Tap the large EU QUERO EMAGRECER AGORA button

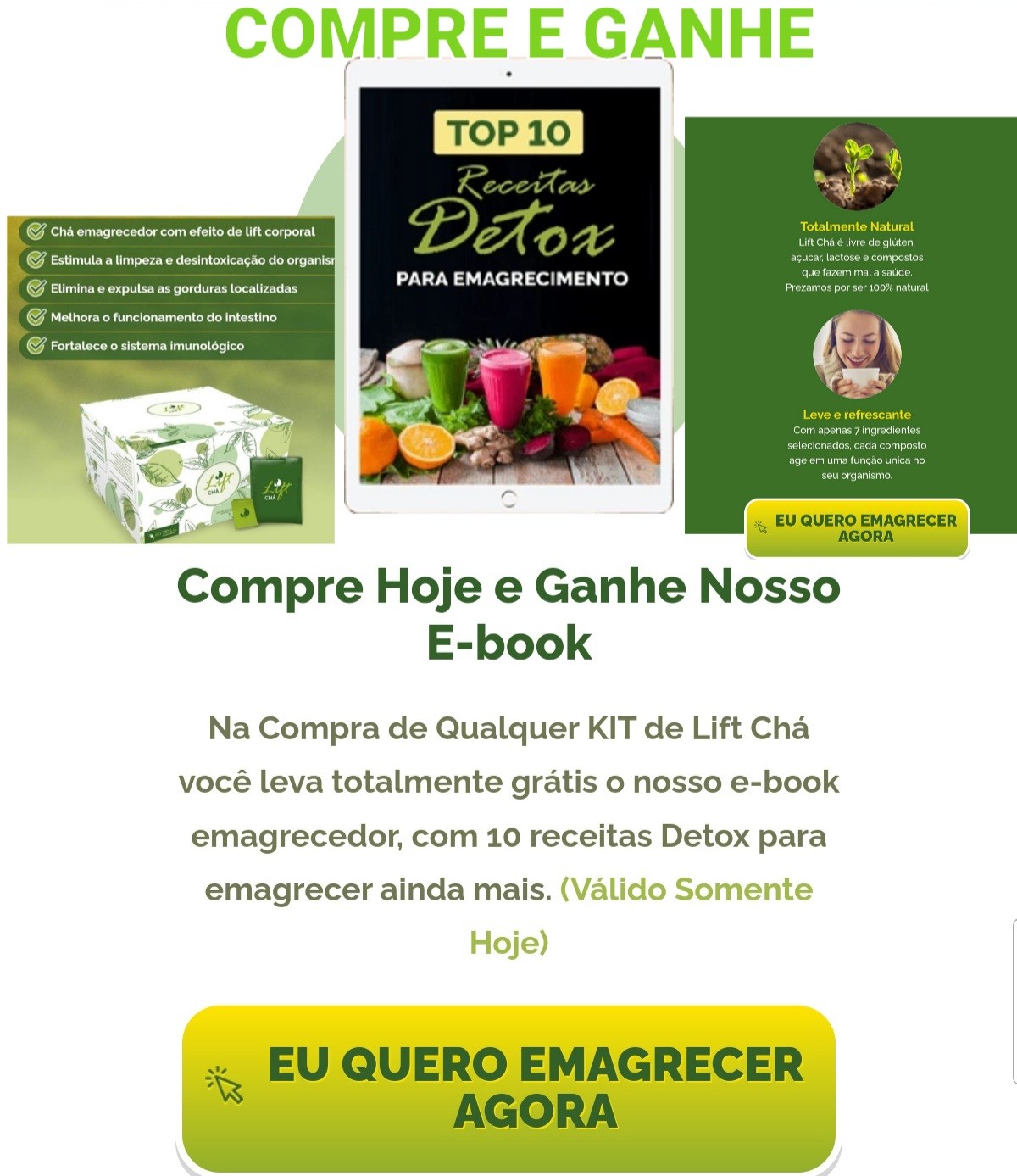coord(508,1088)
